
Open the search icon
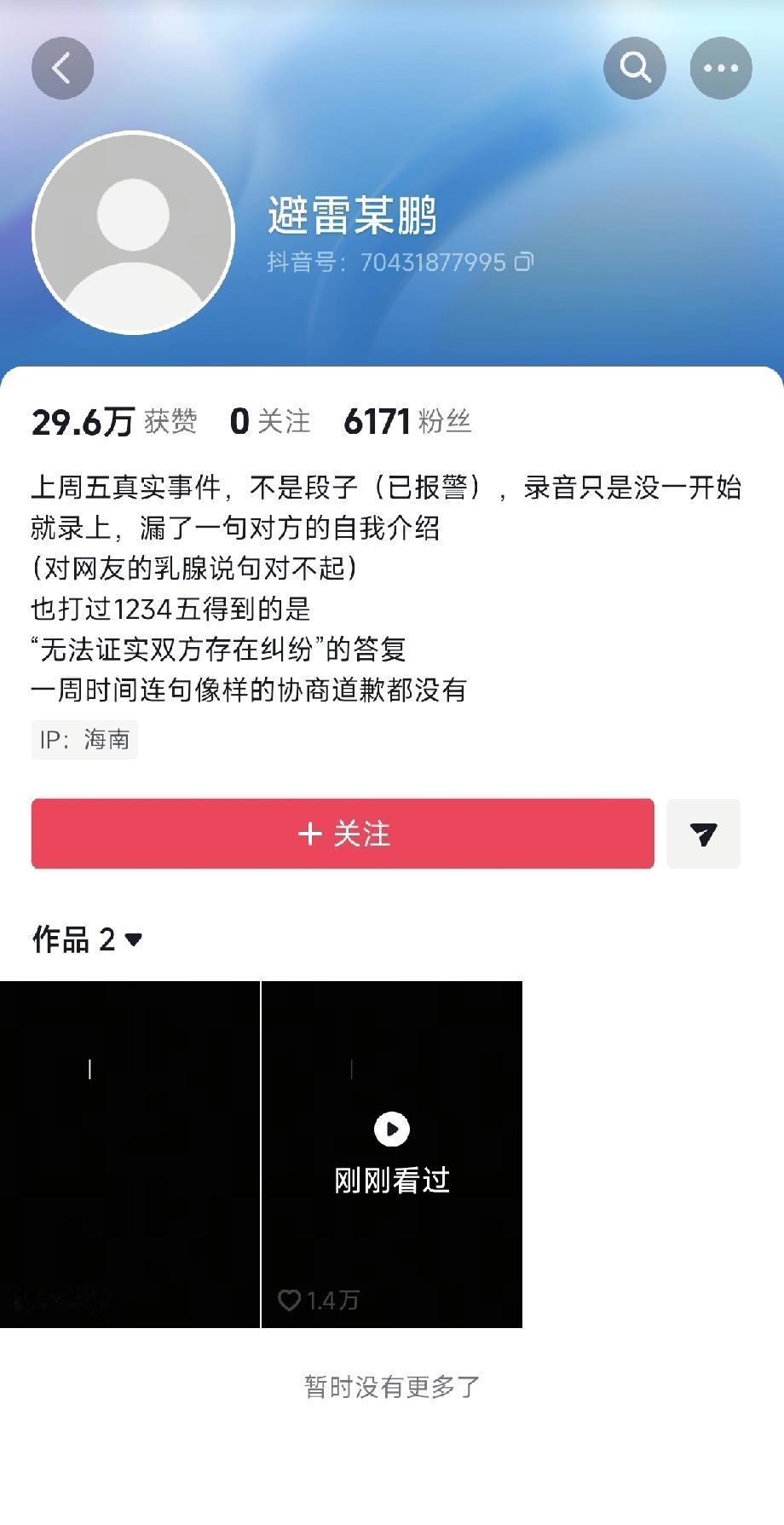click(634, 67)
